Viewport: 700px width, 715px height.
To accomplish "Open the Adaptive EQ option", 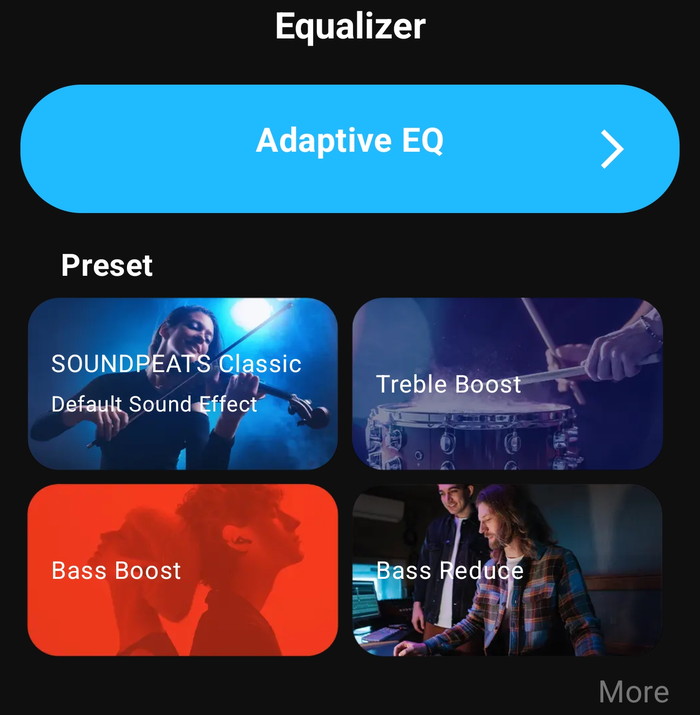I will tap(350, 148).
